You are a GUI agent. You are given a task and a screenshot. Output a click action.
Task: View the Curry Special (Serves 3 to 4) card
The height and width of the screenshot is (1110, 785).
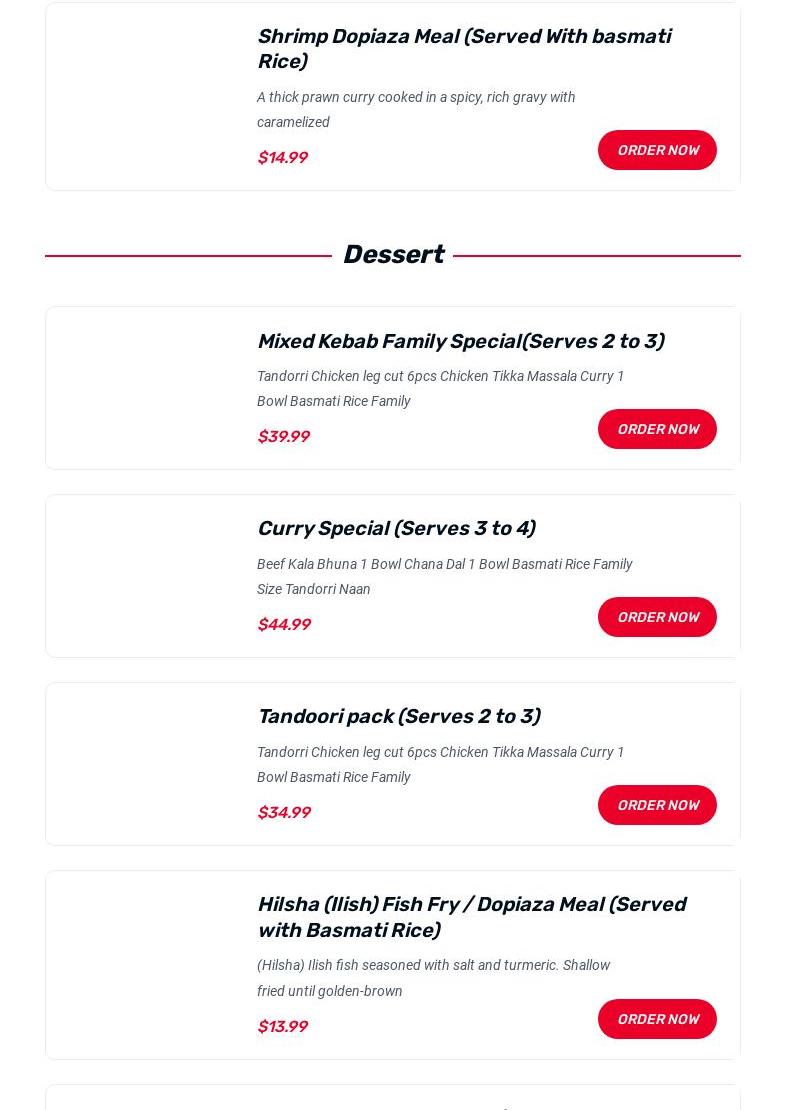(x=396, y=528)
